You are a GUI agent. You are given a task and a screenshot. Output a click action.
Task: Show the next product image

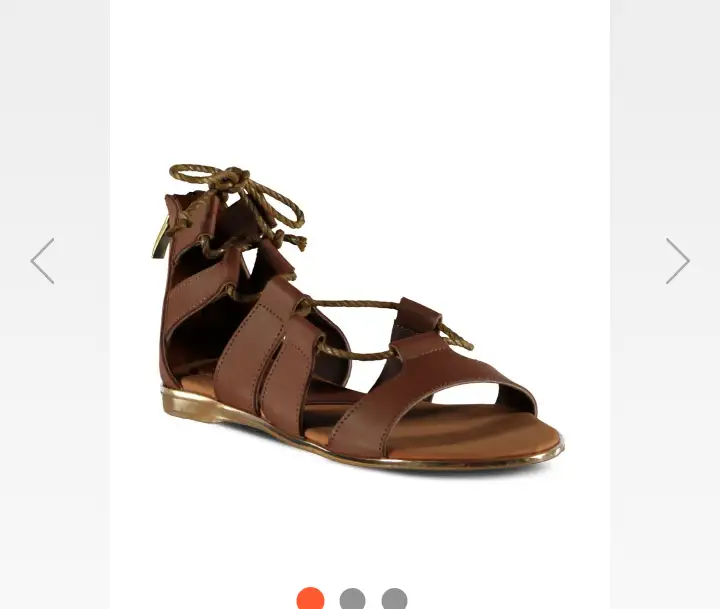[x=678, y=261]
